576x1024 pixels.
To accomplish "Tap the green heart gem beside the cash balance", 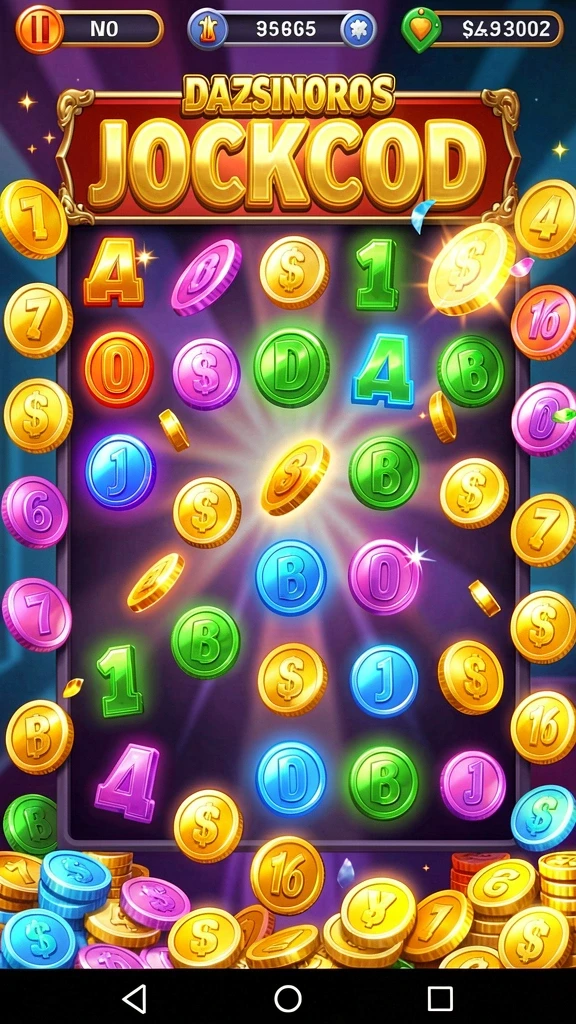I will [x=421, y=29].
